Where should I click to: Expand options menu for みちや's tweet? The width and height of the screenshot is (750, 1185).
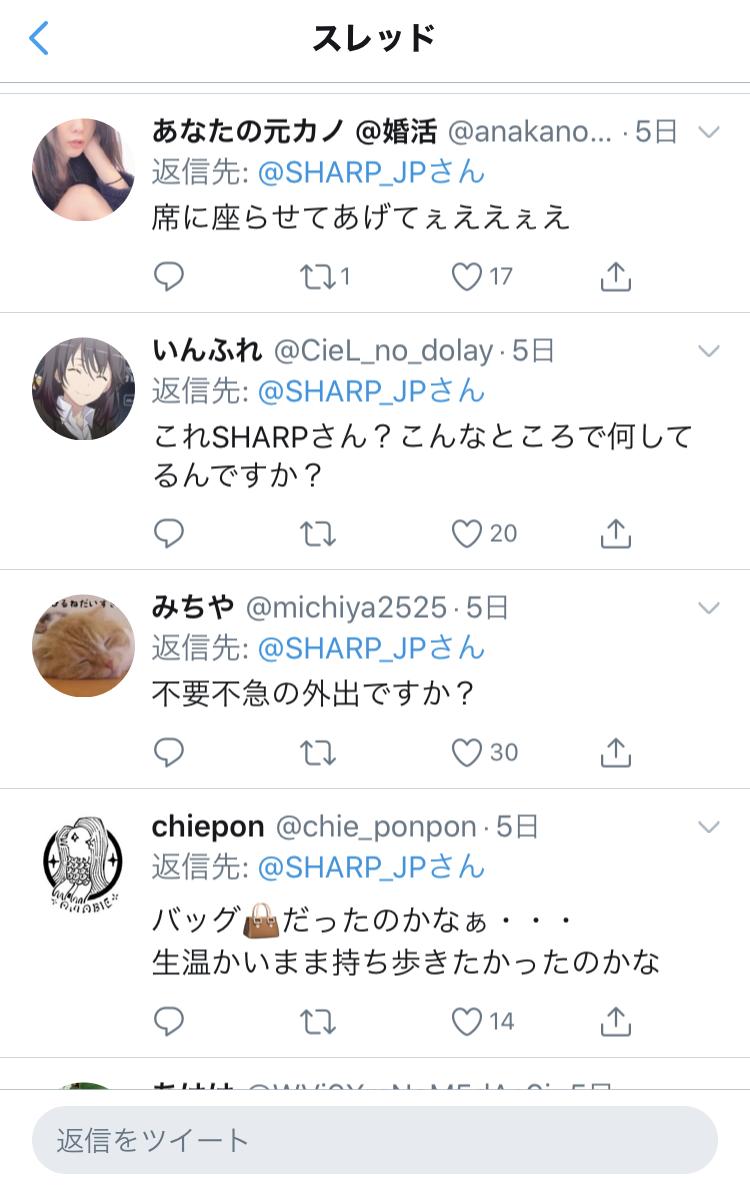(709, 607)
